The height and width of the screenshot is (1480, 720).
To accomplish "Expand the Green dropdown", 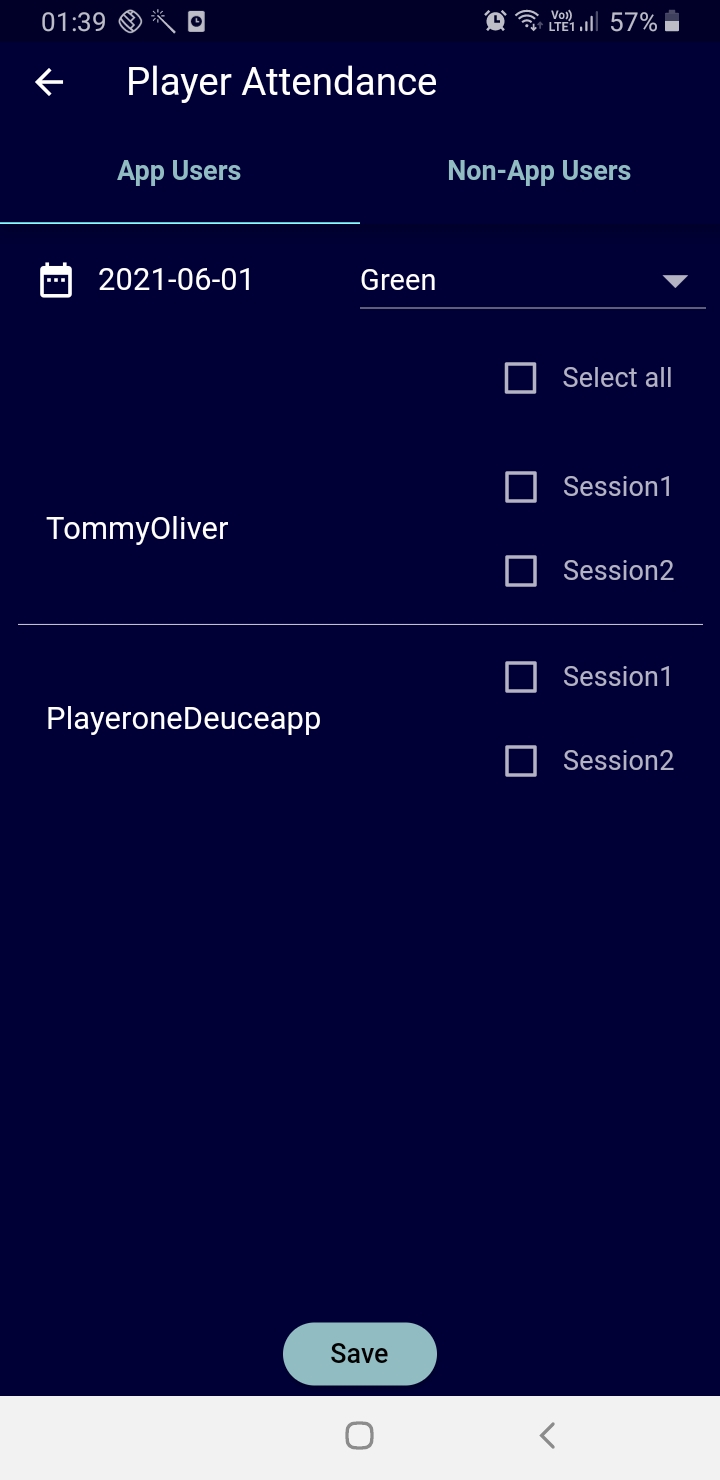I will (x=532, y=280).
